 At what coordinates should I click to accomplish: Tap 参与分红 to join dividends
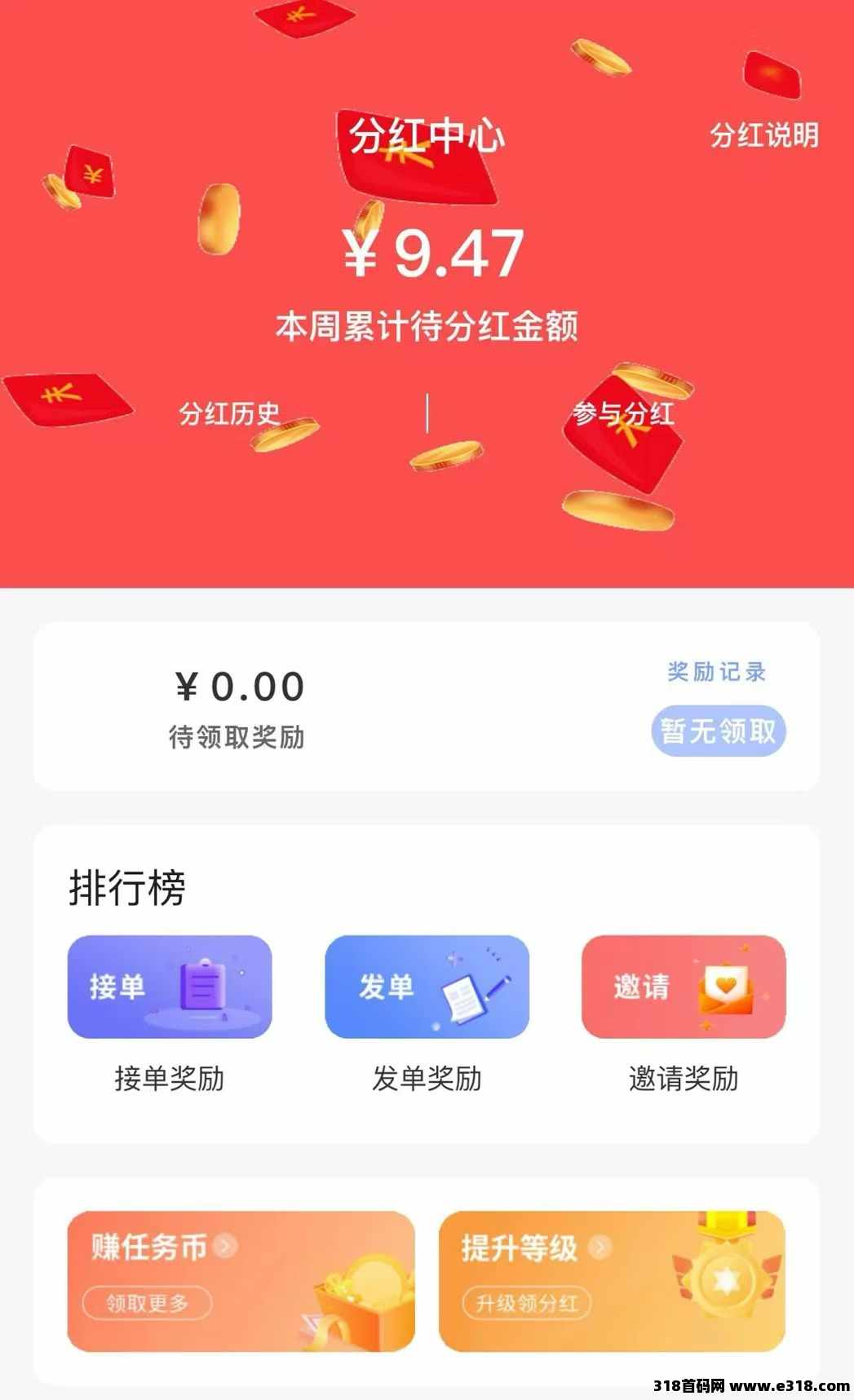tap(624, 413)
